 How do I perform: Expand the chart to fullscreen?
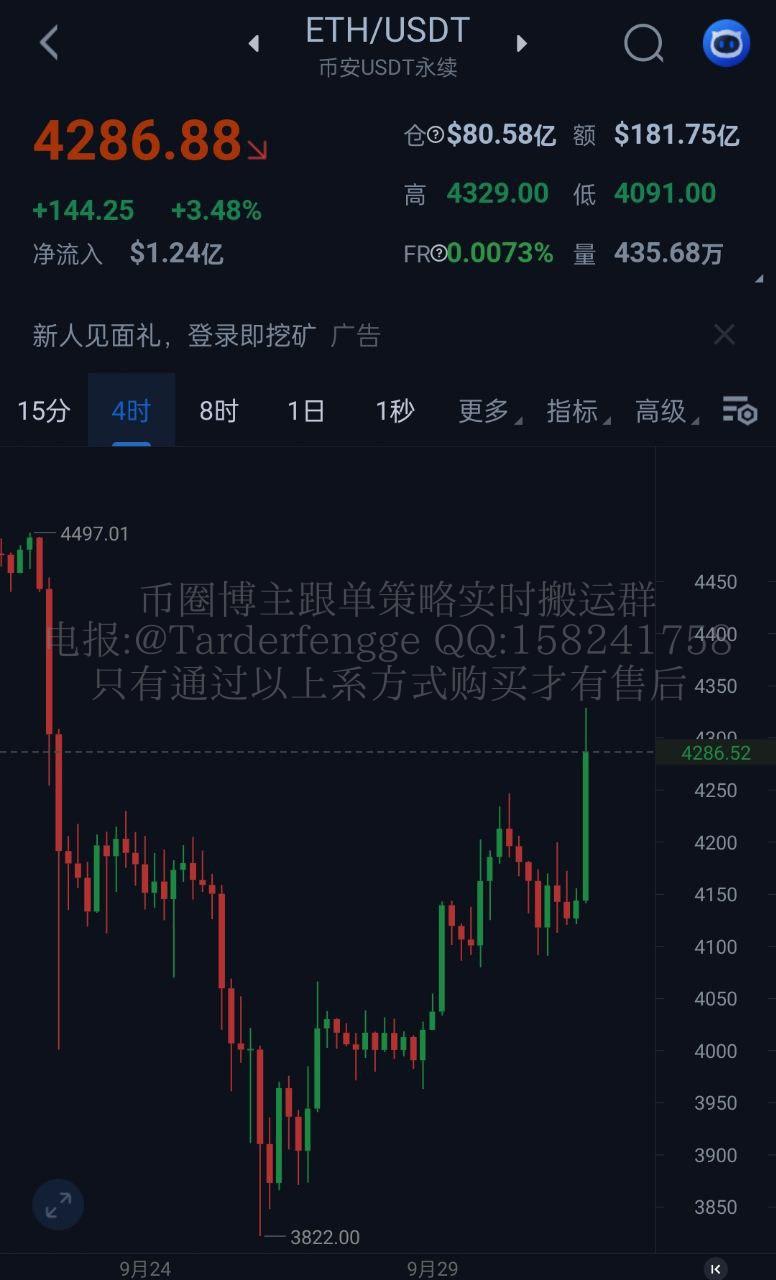pos(58,1205)
